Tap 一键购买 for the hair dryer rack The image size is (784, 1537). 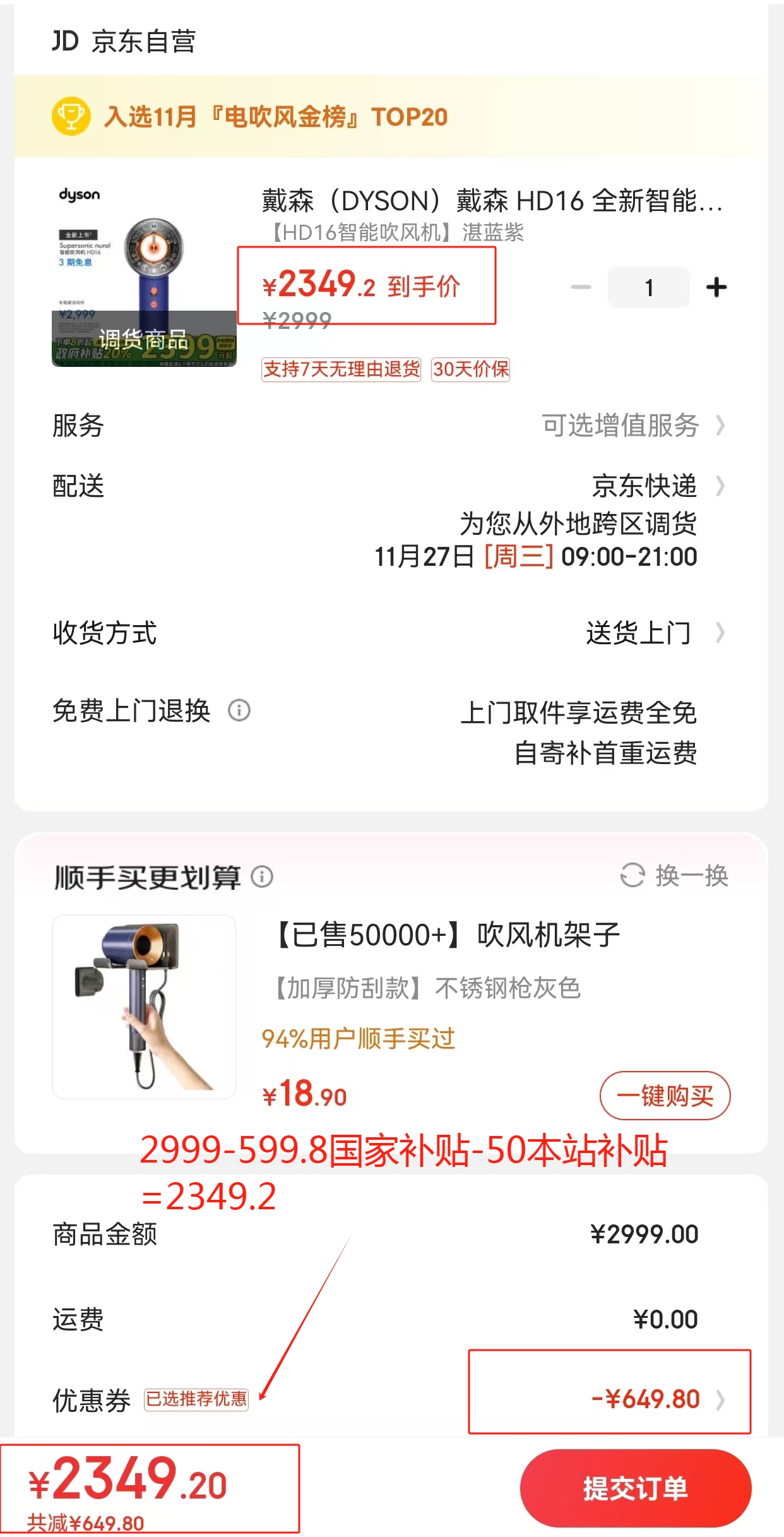click(665, 1096)
